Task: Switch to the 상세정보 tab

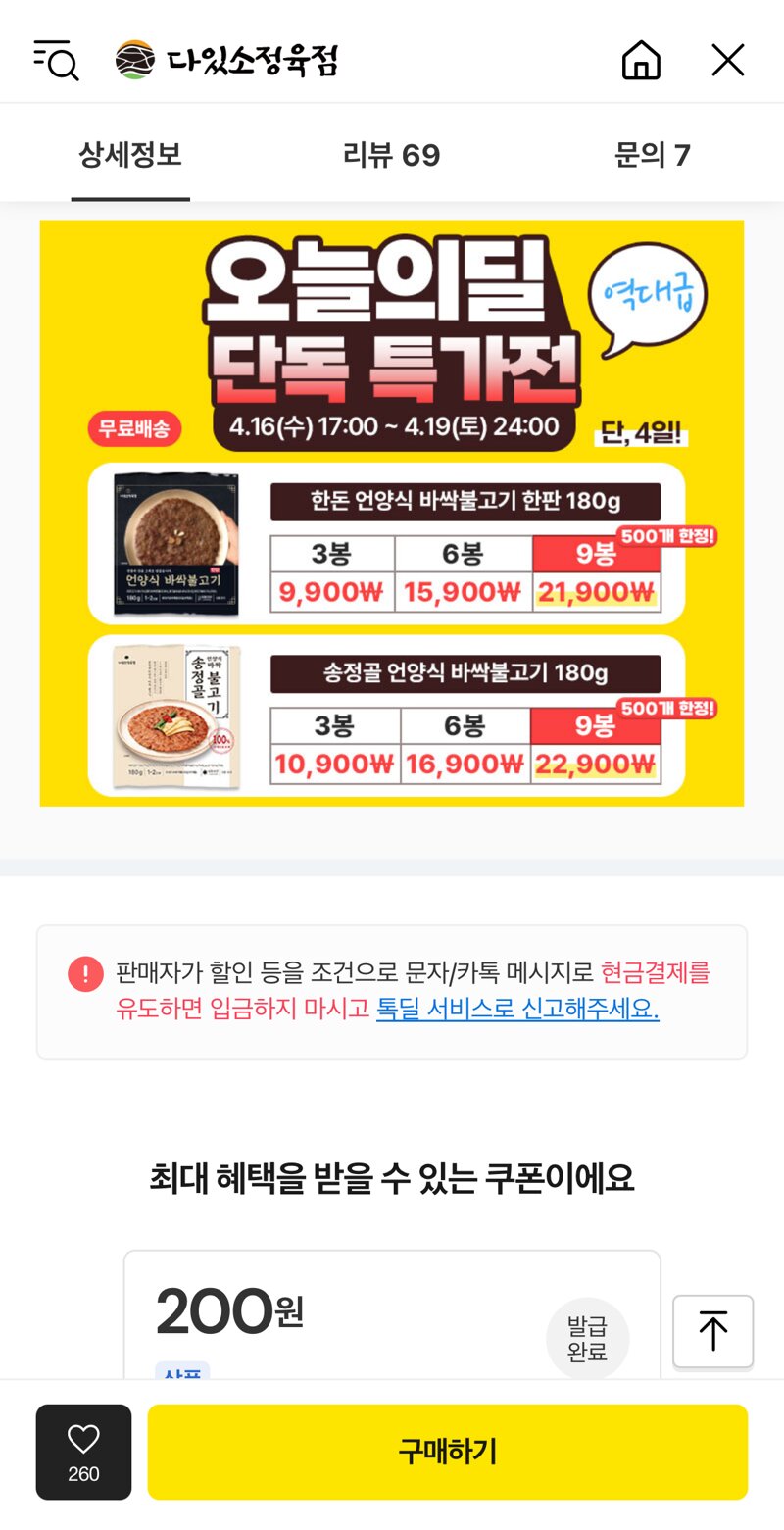Action: pyautogui.click(x=130, y=155)
